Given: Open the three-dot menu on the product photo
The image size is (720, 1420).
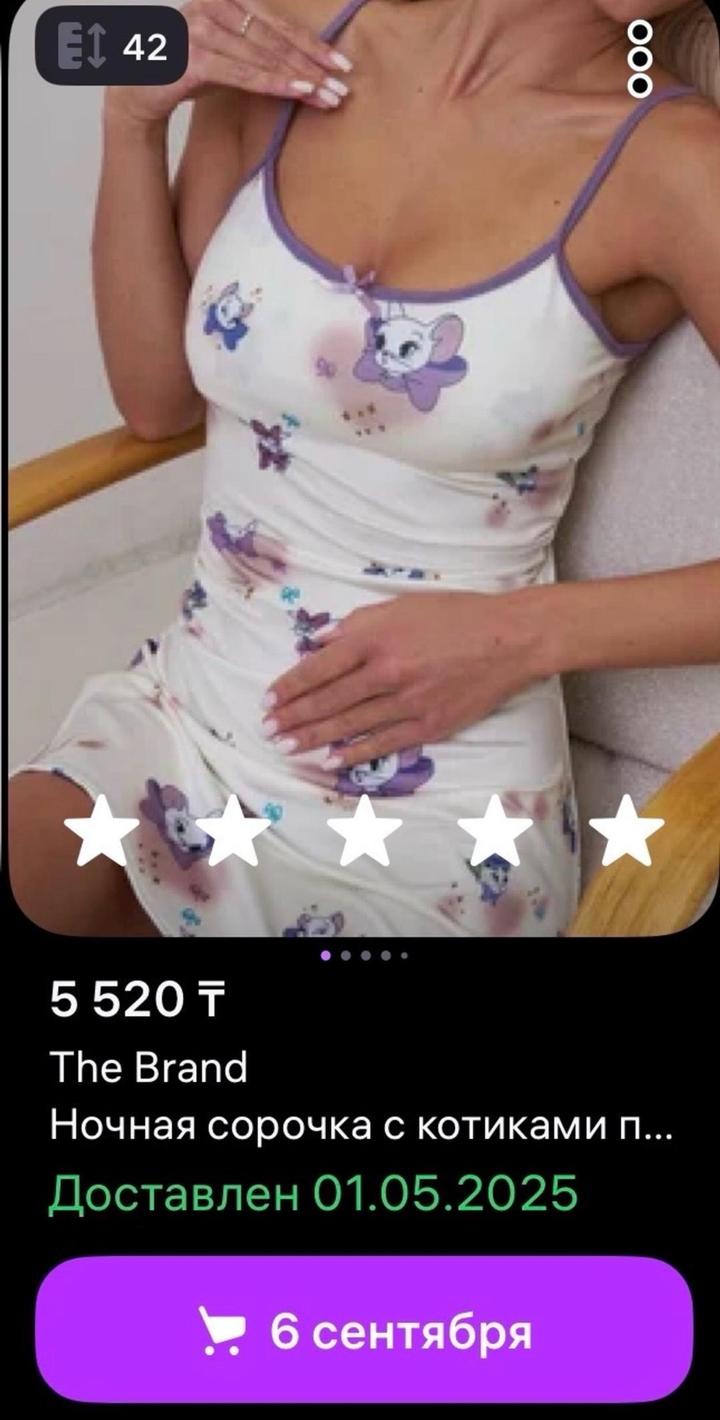Looking at the screenshot, I should [x=640, y=61].
